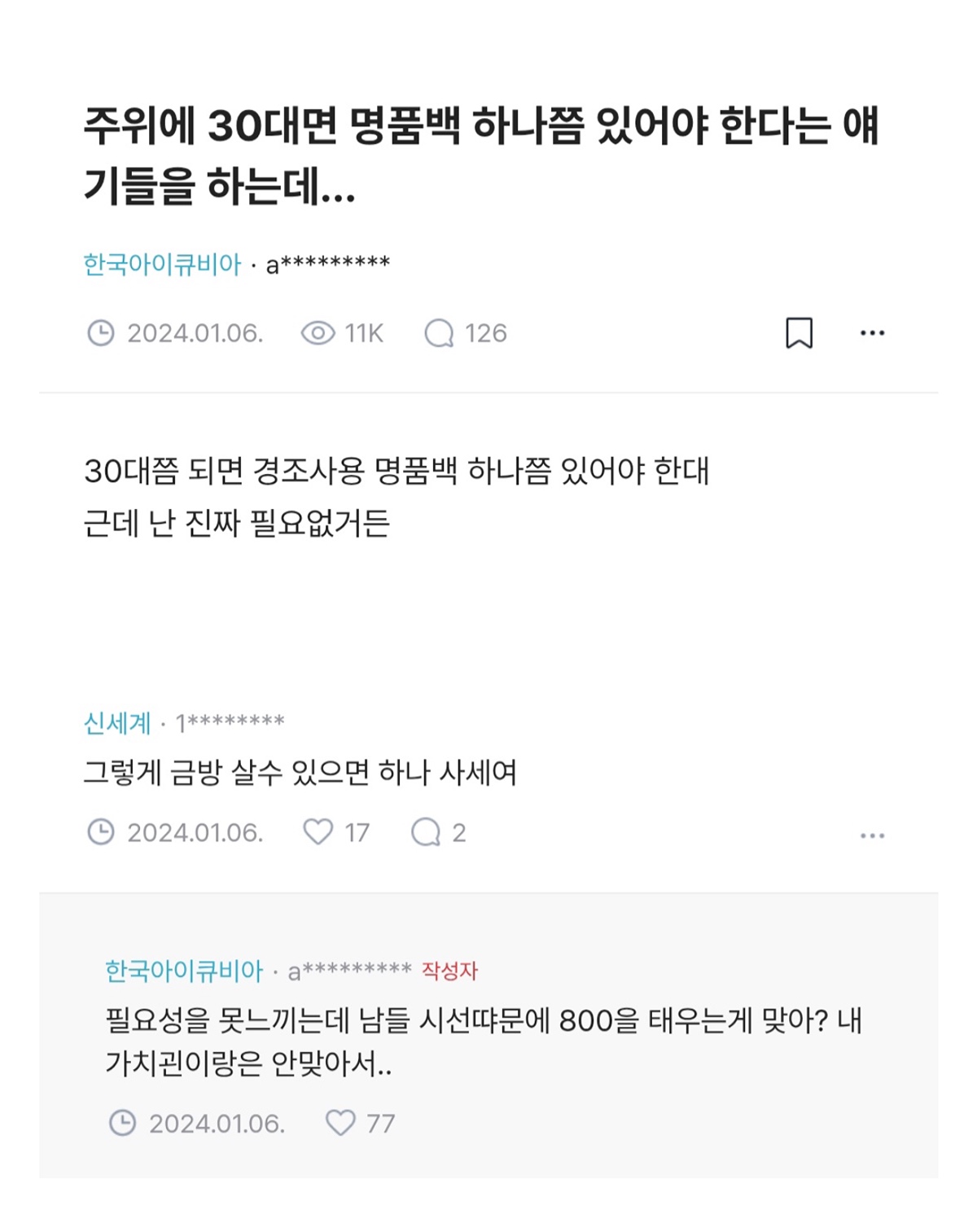Open the post's overflow menu
The image size is (977, 1232).
[x=872, y=333]
